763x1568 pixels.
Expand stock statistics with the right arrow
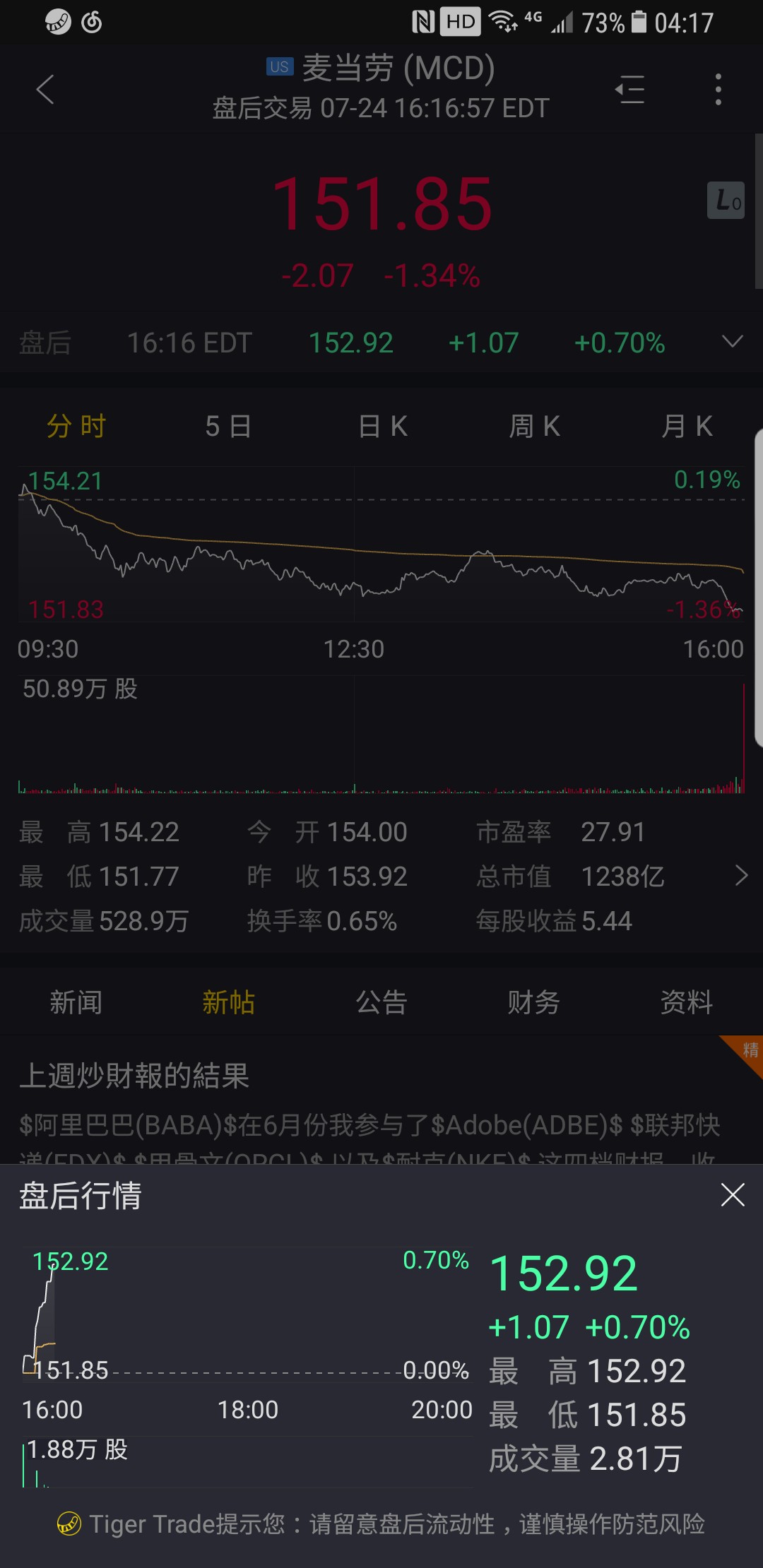tap(741, 877)
